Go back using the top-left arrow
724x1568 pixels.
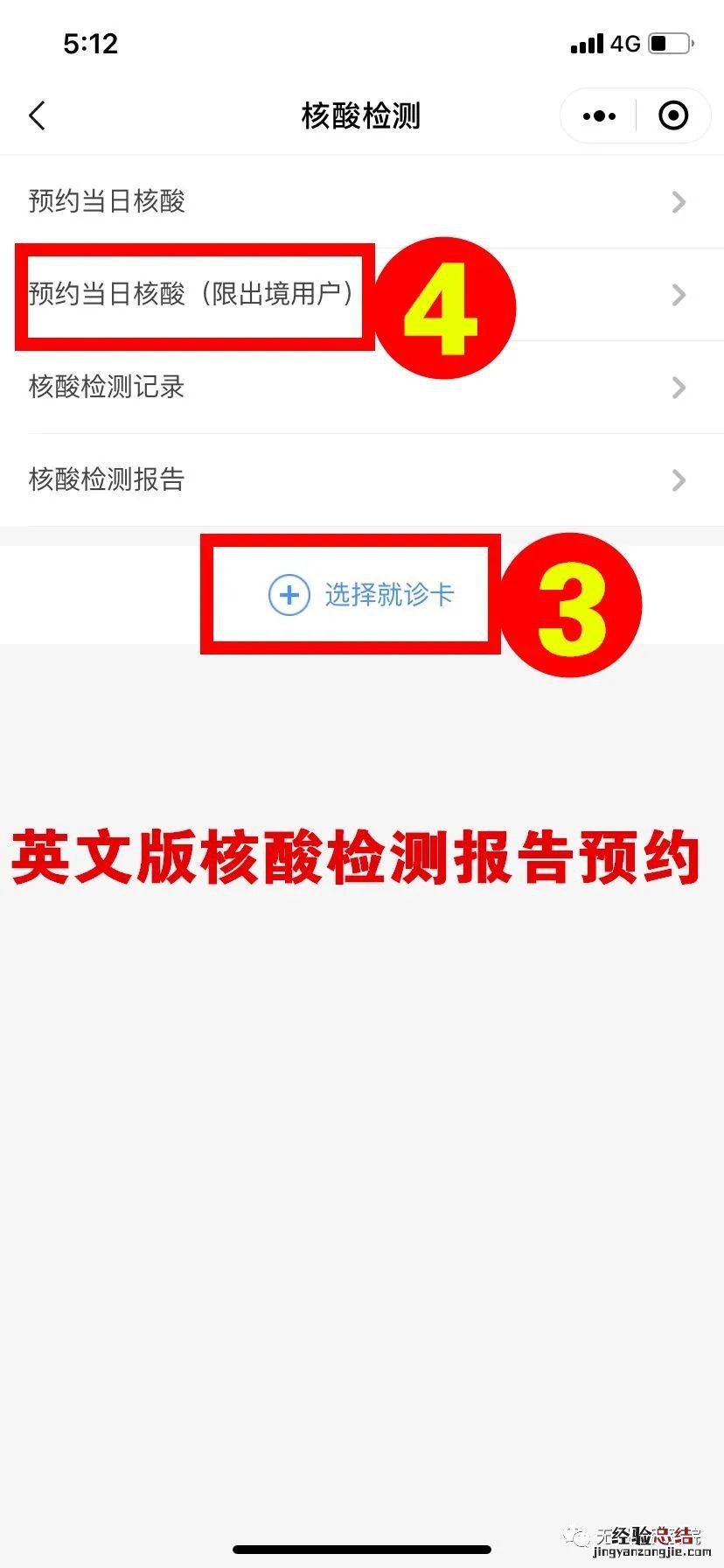tap(37, 115)
